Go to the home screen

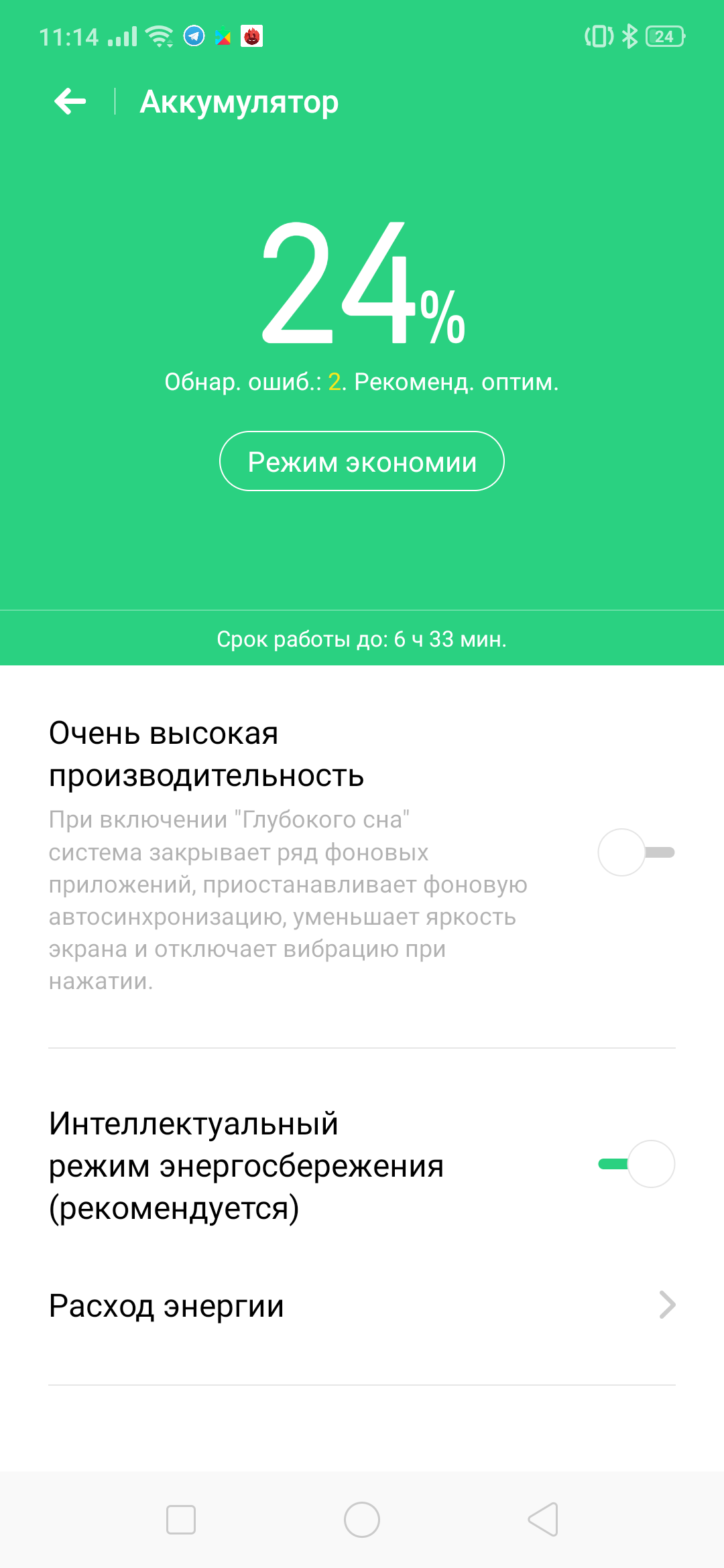[362, 1520]
